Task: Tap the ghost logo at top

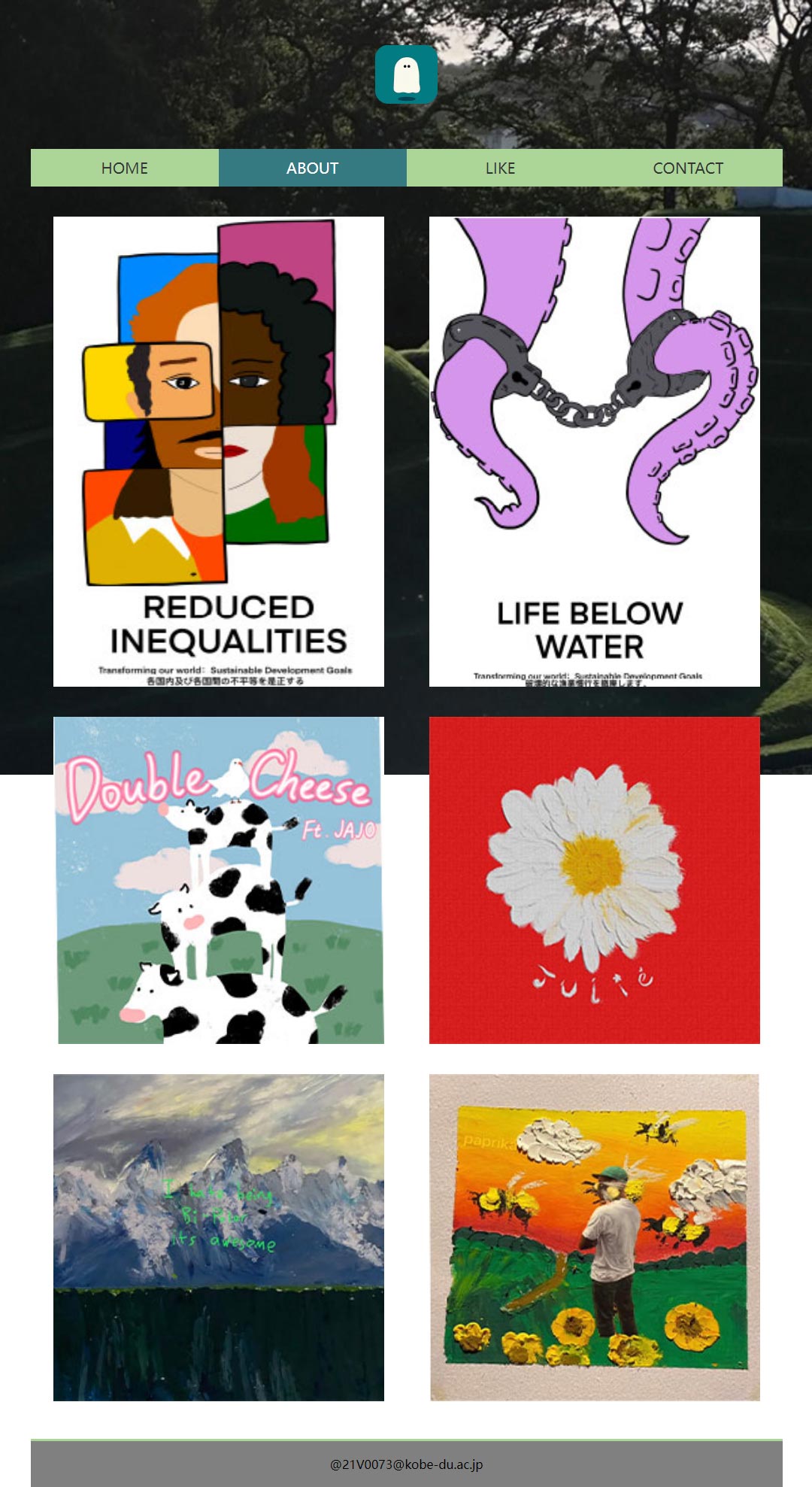Action: click(x=406, y=74)
